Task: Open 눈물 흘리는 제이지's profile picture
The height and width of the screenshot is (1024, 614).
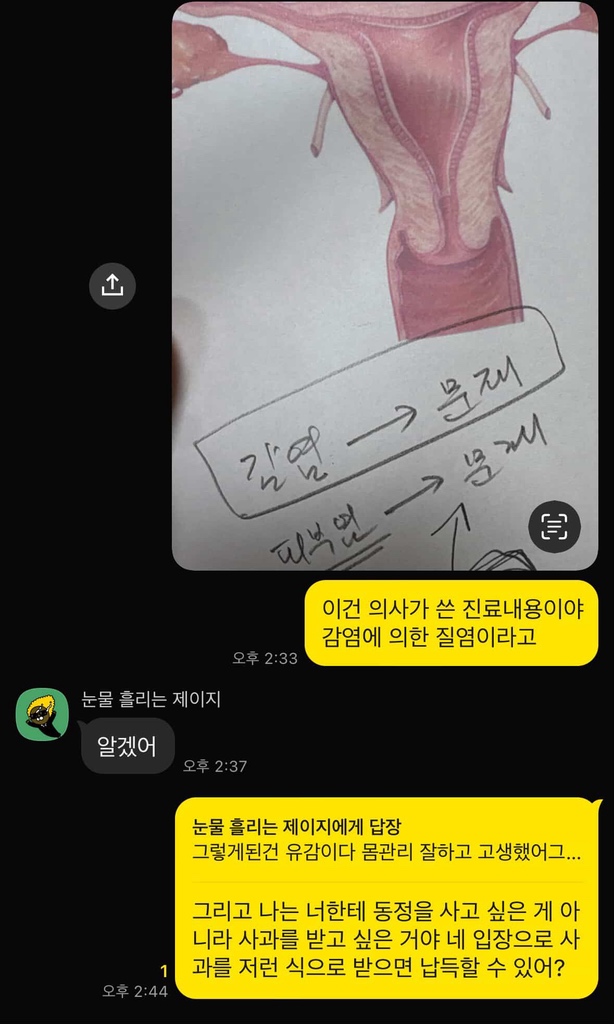Action: [42, 714]
